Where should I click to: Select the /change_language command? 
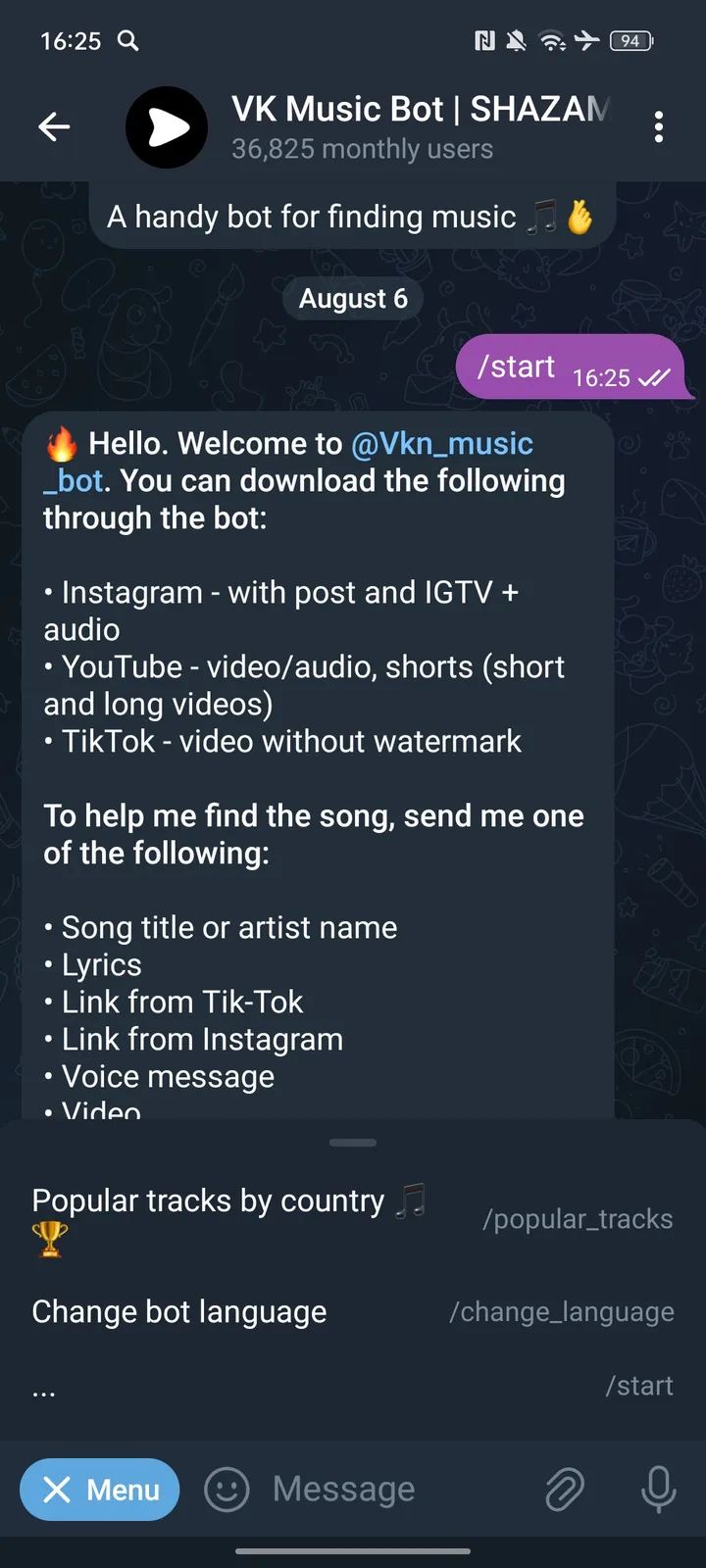(x=561, y=1311)
